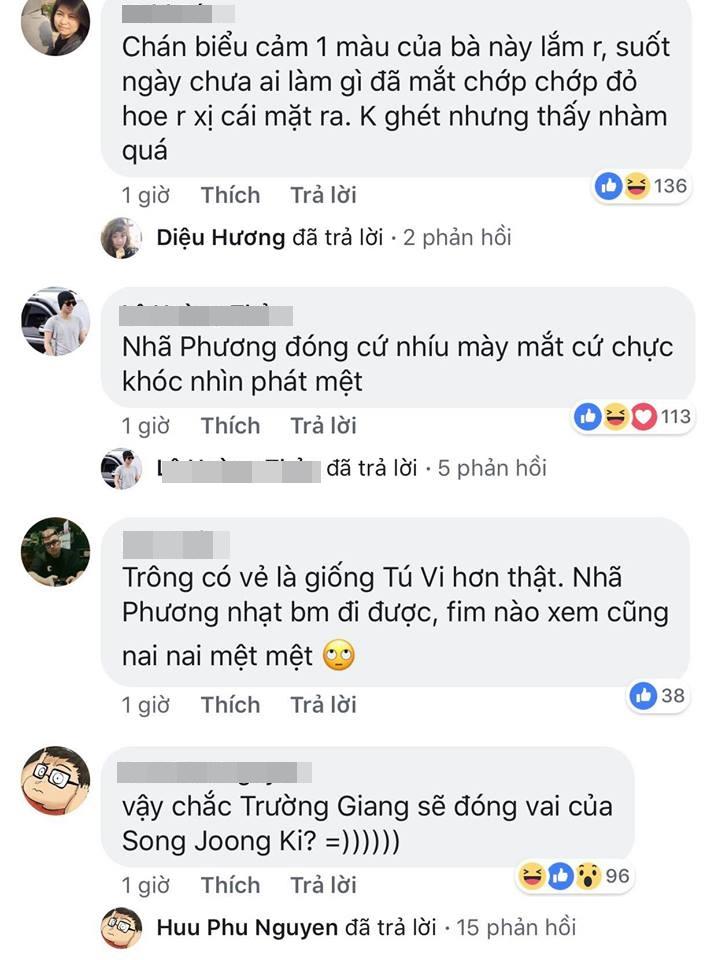This screenshot has height=960, width=718.
Task: See the 96 reactions on the Song Joong Ki comment
Action: coord(574,877)
